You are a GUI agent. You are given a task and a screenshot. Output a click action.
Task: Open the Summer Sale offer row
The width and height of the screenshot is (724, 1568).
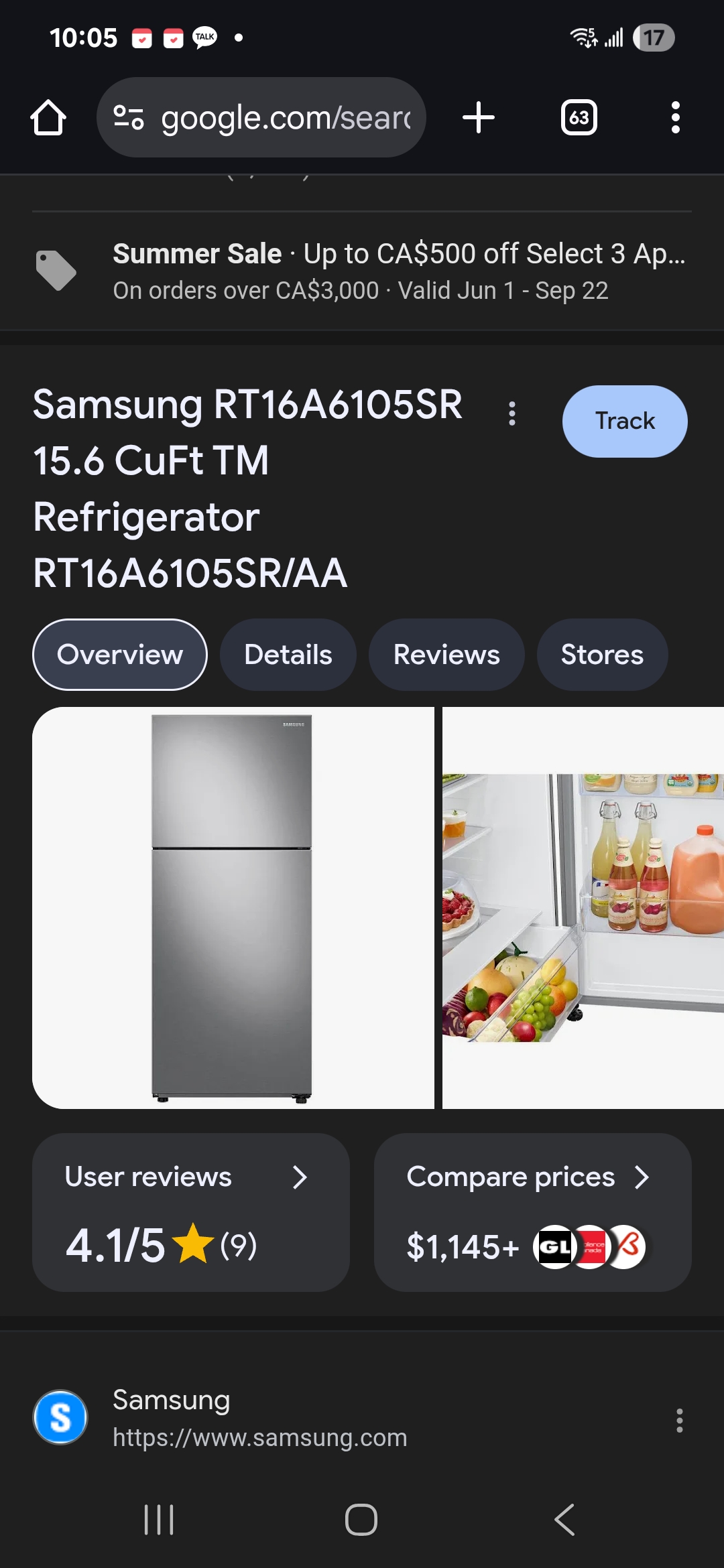coord(362,271)
